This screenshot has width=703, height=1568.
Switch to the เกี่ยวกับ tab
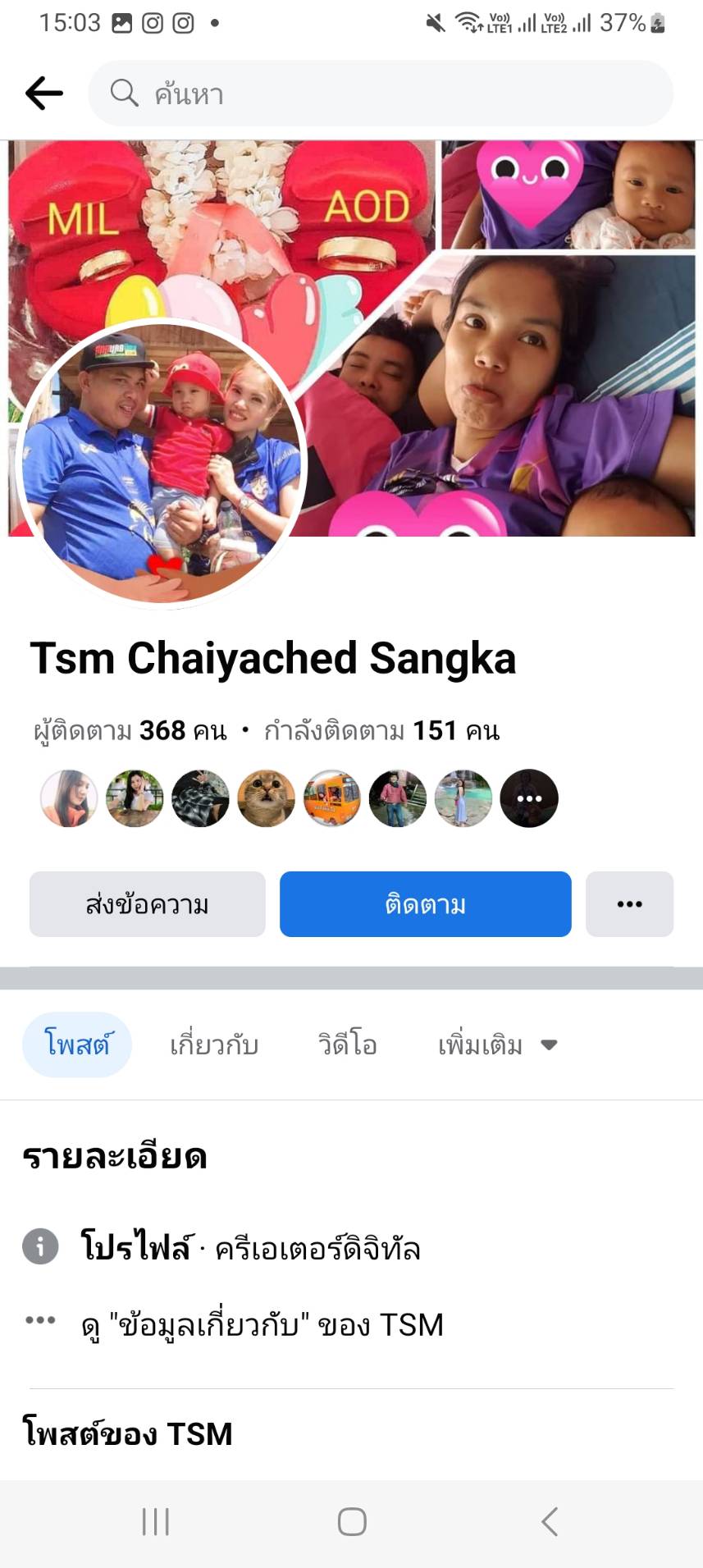click(214, 1045)
